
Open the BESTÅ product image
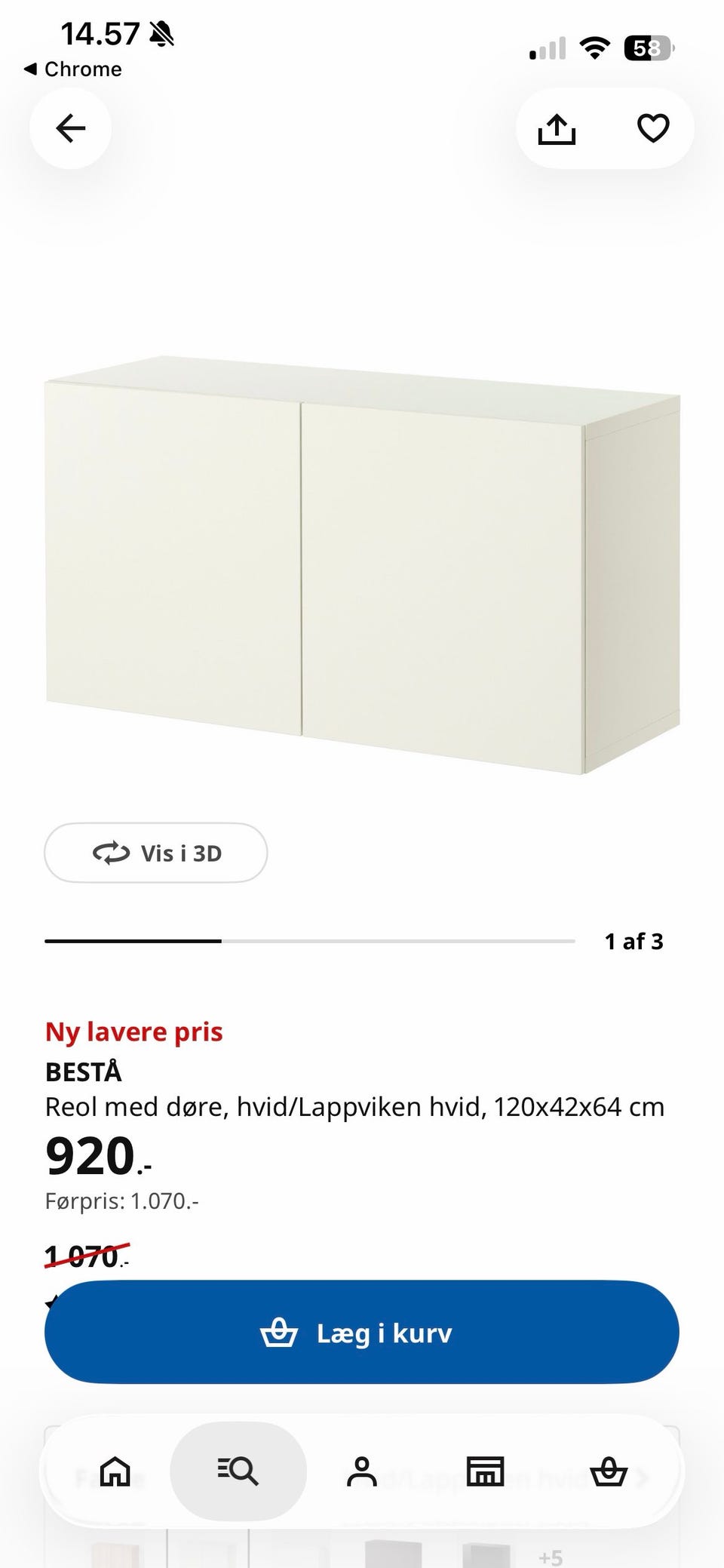point(363,564)
